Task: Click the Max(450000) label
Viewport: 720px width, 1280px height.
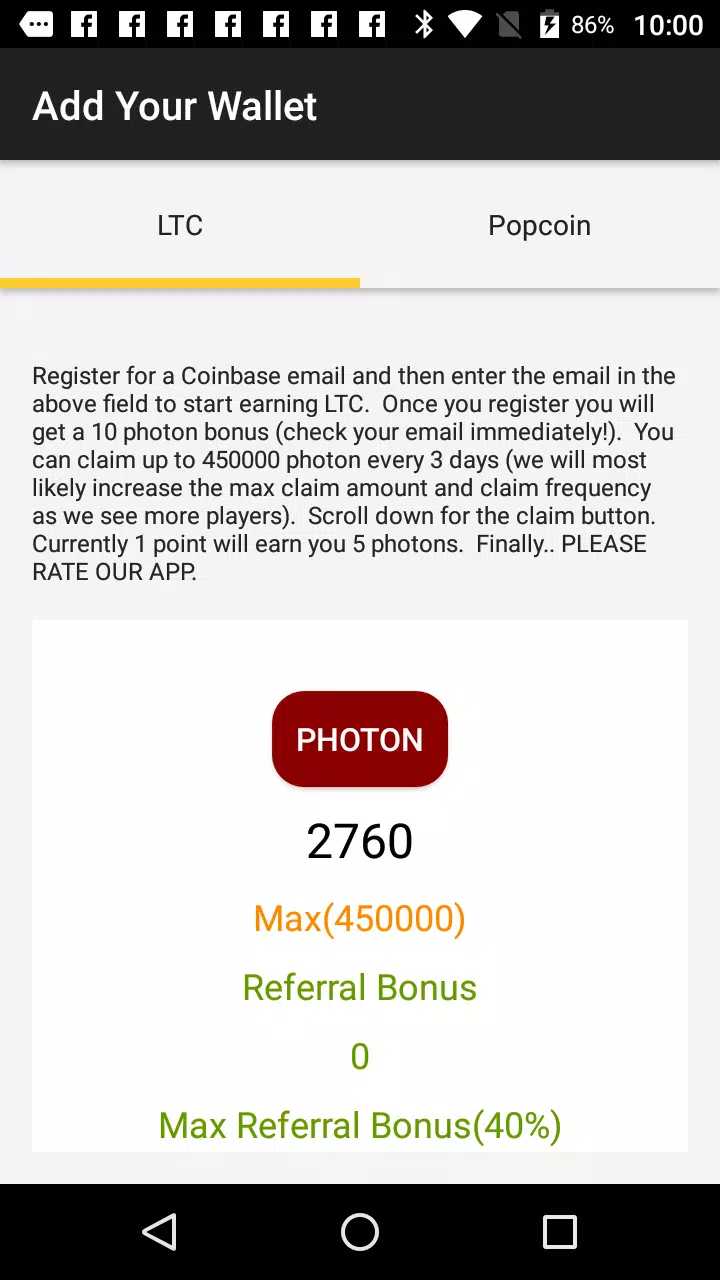Action: tap(360, 918)
